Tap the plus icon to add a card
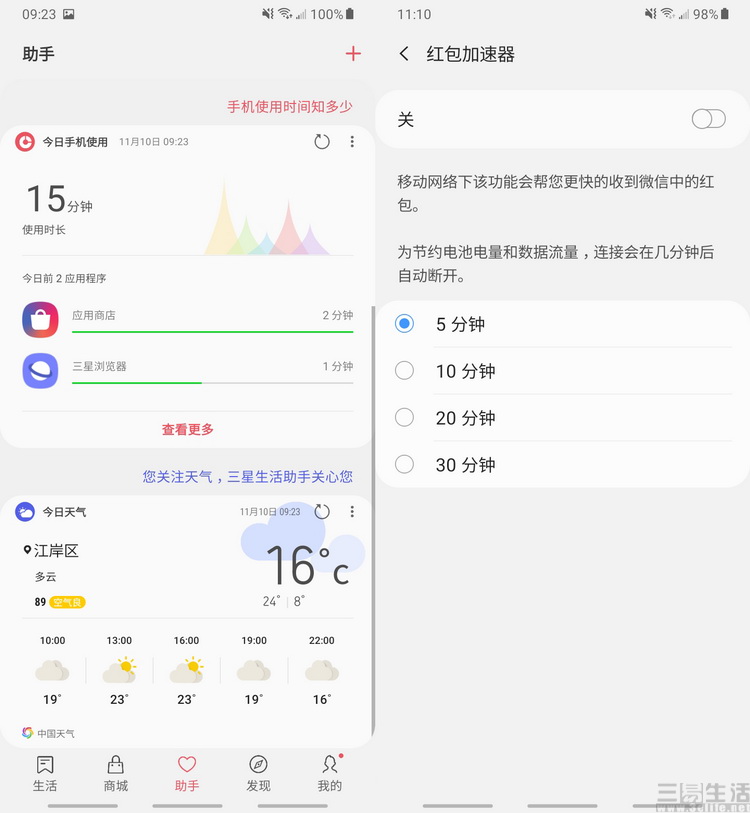Viewport: 750px width, 813px height. 352,54
